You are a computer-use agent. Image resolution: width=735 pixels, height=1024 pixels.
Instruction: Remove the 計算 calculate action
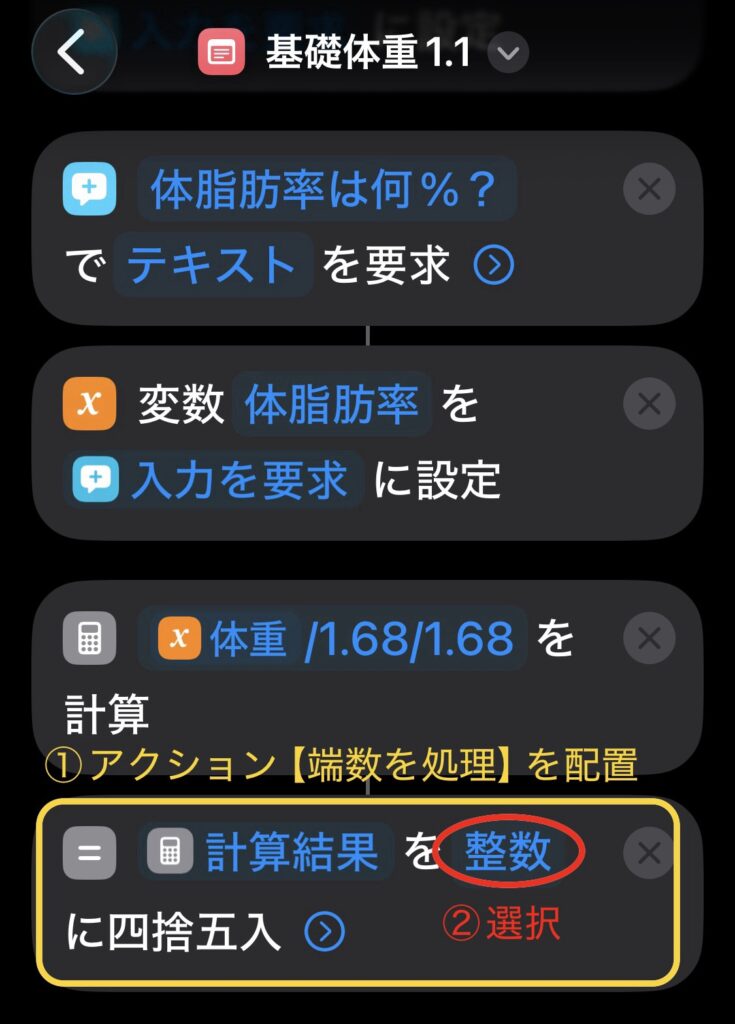pos(649,638)
